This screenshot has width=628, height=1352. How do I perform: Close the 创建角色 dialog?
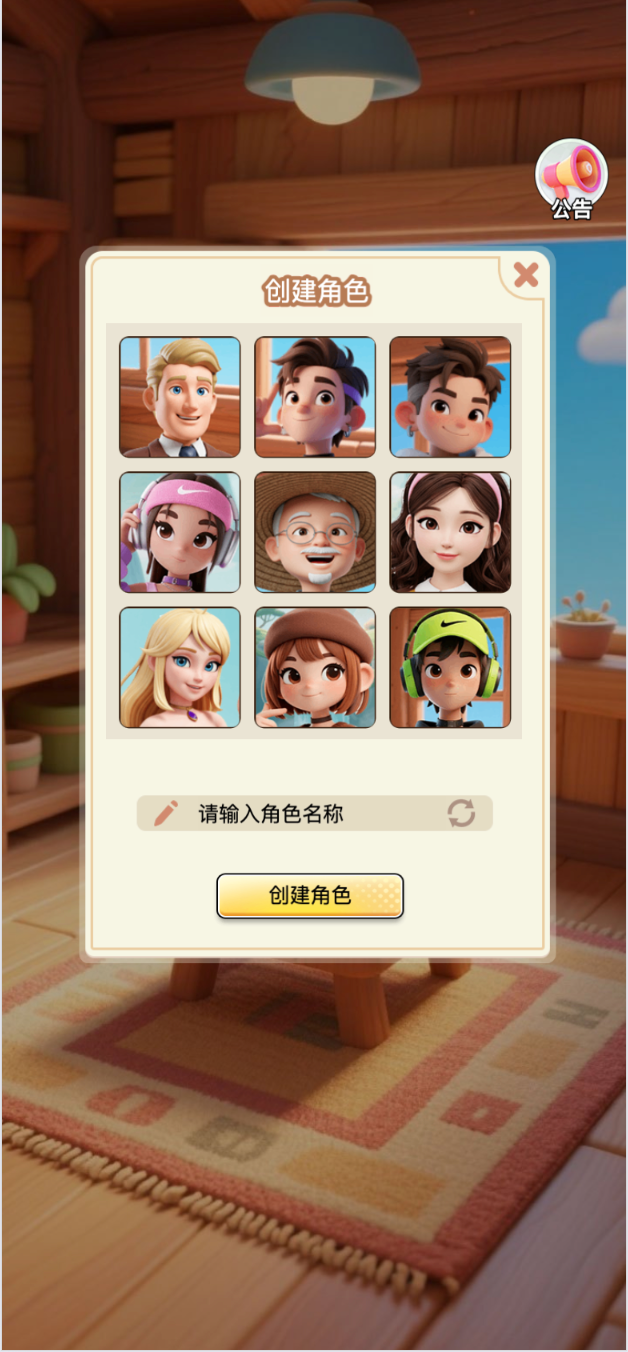526,275
